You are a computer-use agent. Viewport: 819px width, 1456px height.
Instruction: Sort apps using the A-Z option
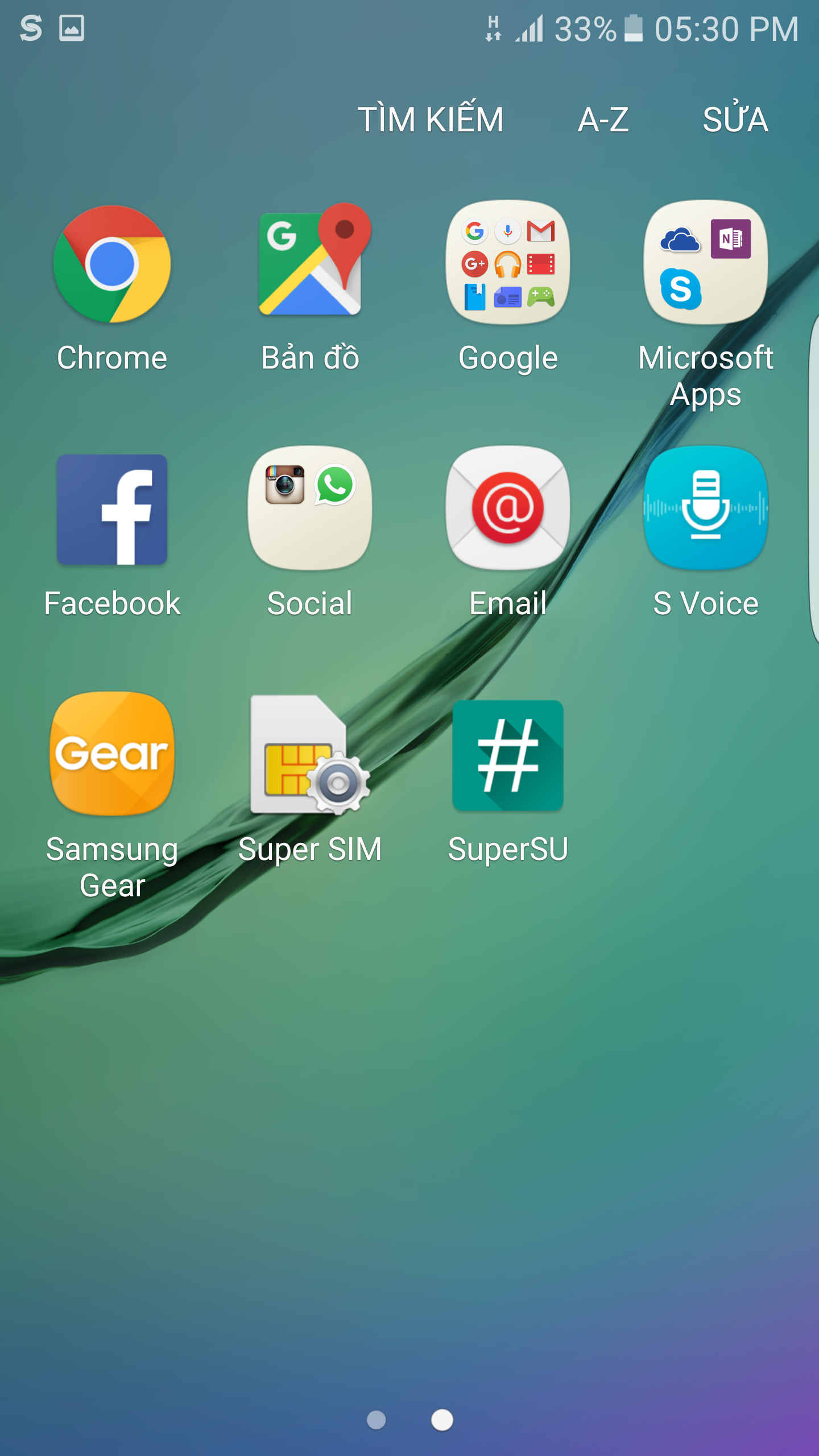click(604, 119)
